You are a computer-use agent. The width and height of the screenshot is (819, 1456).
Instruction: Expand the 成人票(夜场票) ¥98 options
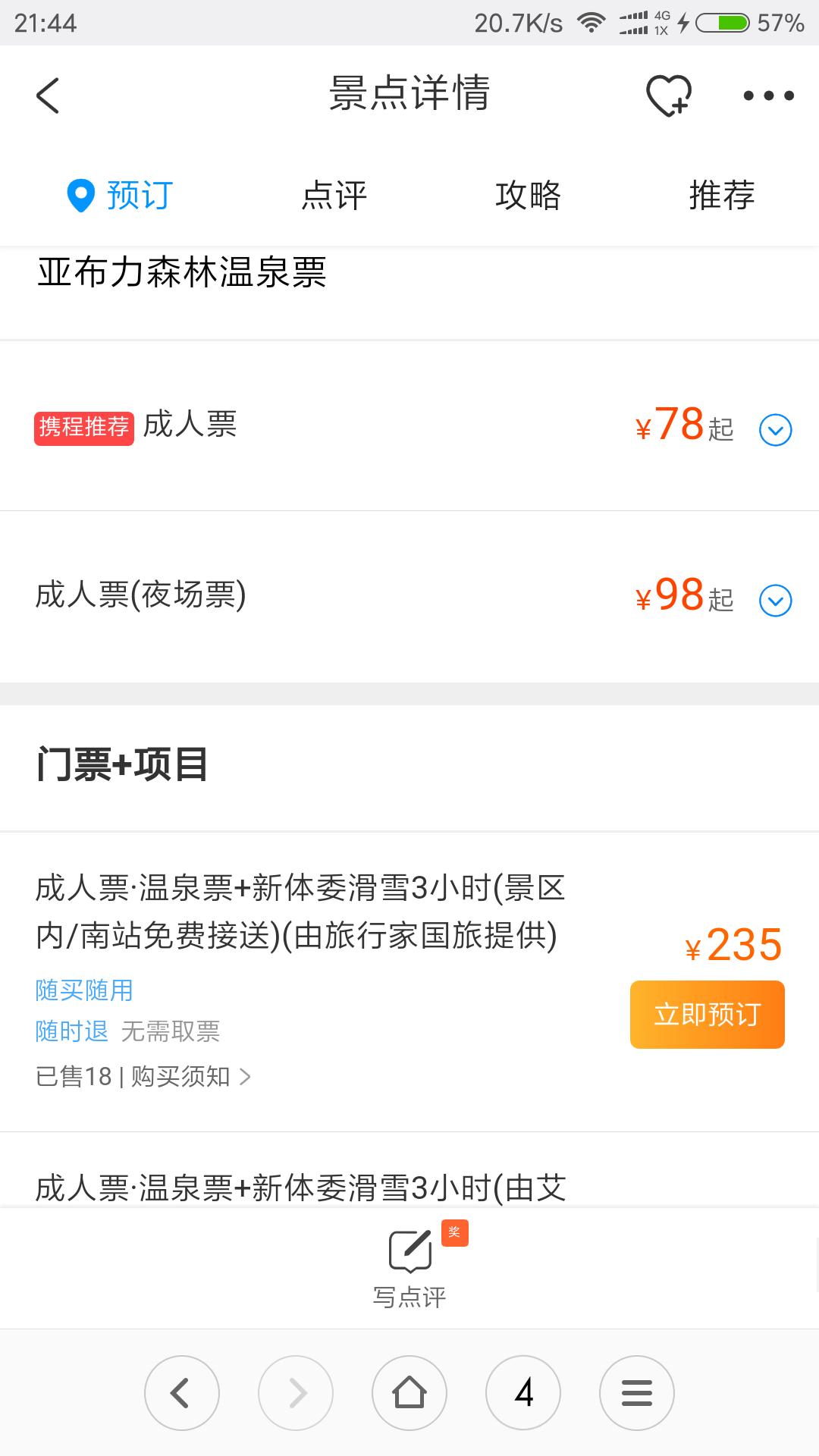tap(775, 601)
